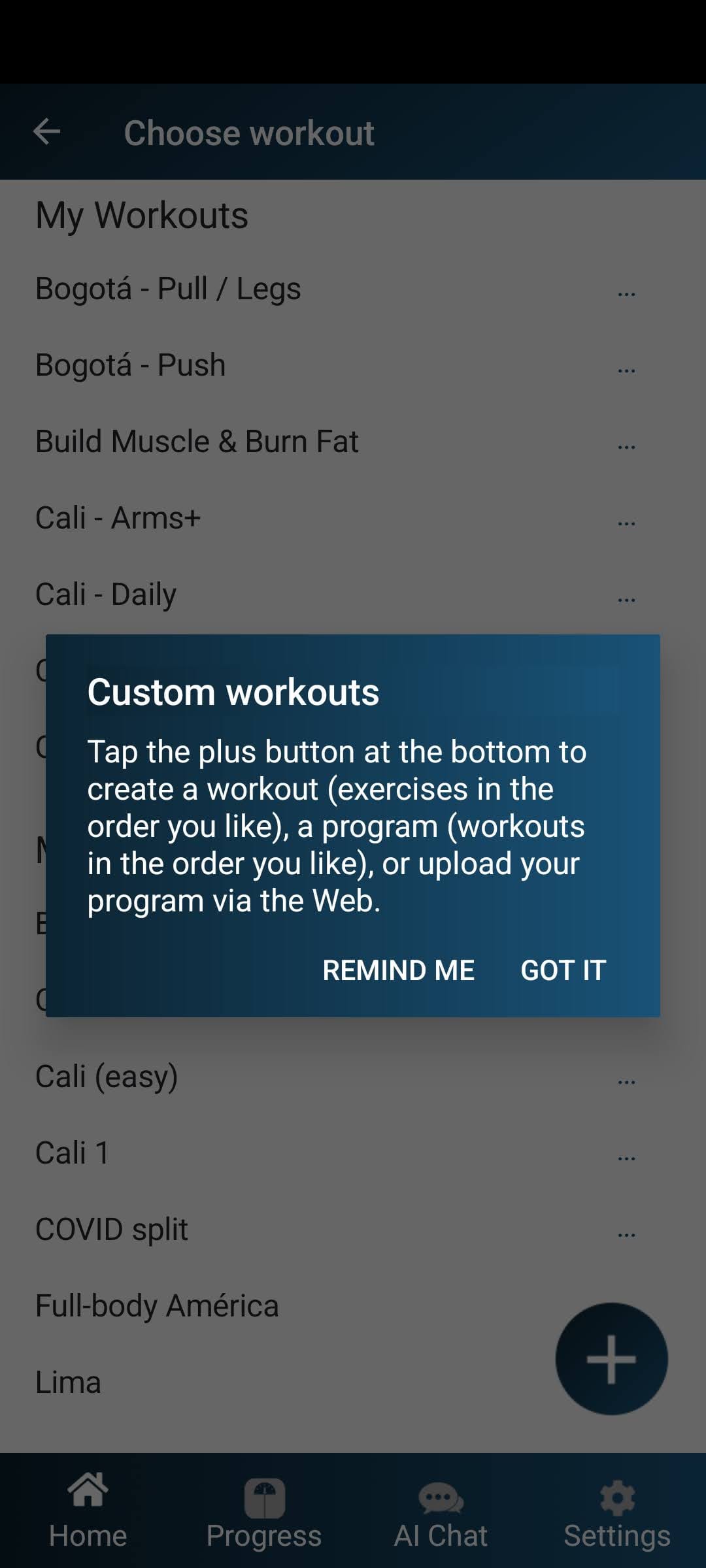The image size is (706, 1568).
Task: Switch to the Progress tab
Action: (x=264, y=1511)
